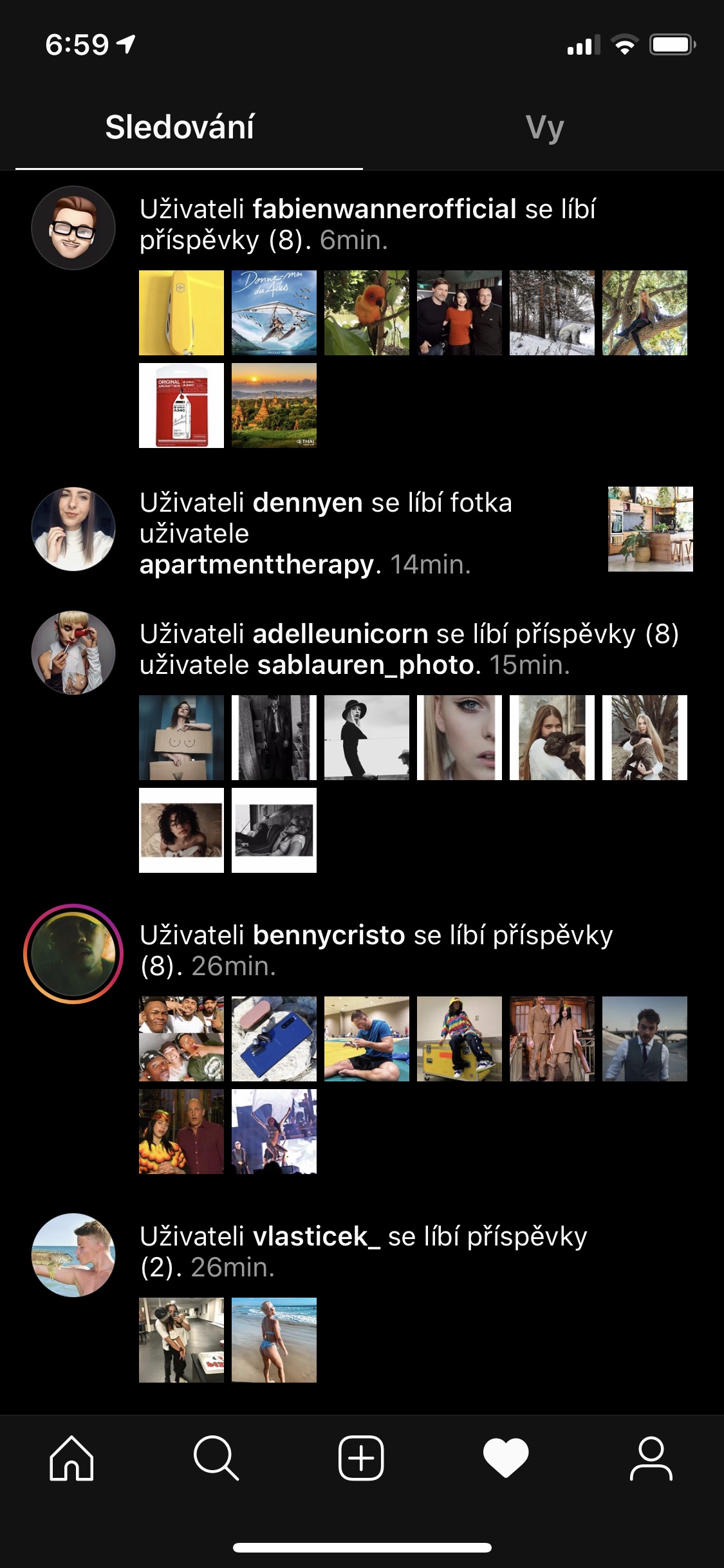Create a new post
Viewport: 724px width, 1568px height.
[361, 1458]
